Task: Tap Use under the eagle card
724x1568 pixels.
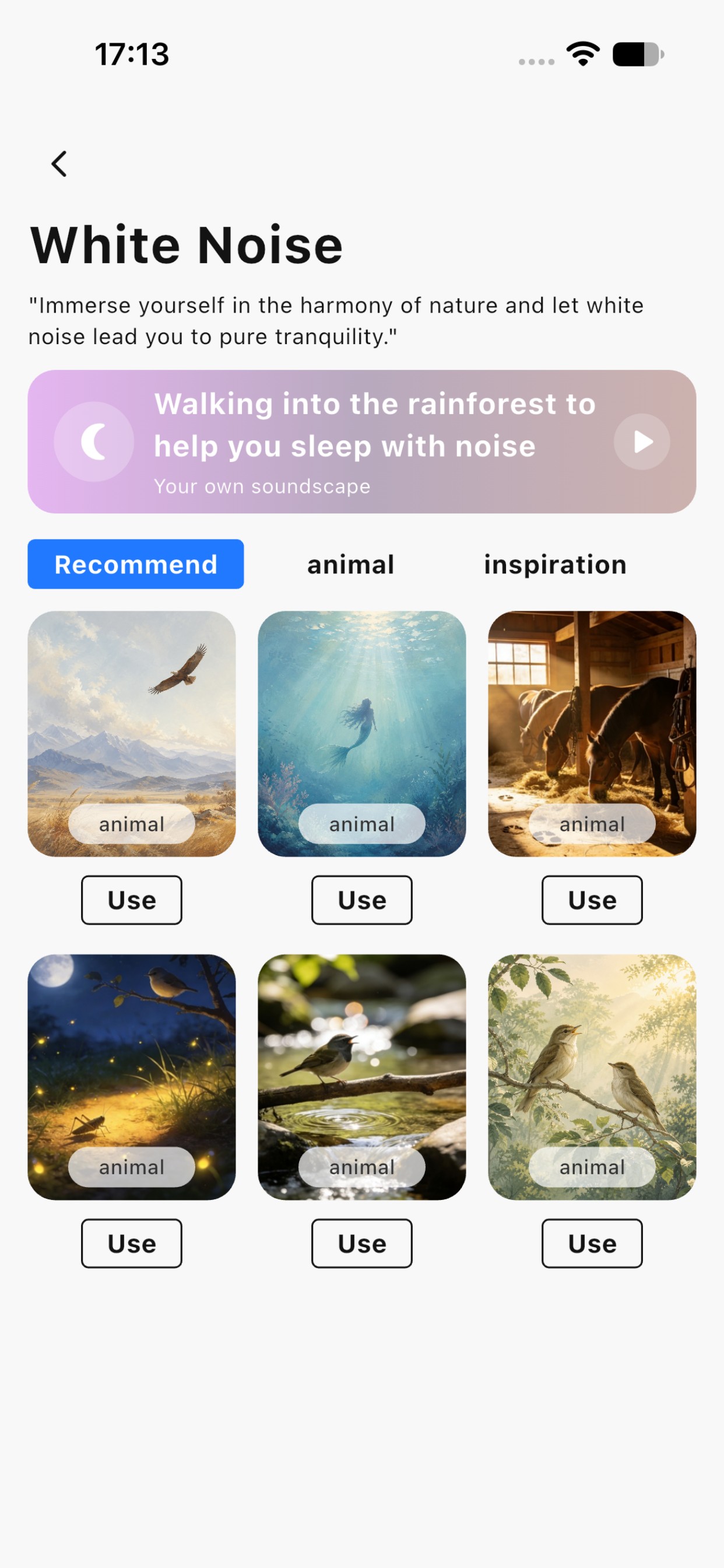Action: (x=131, y=900)
